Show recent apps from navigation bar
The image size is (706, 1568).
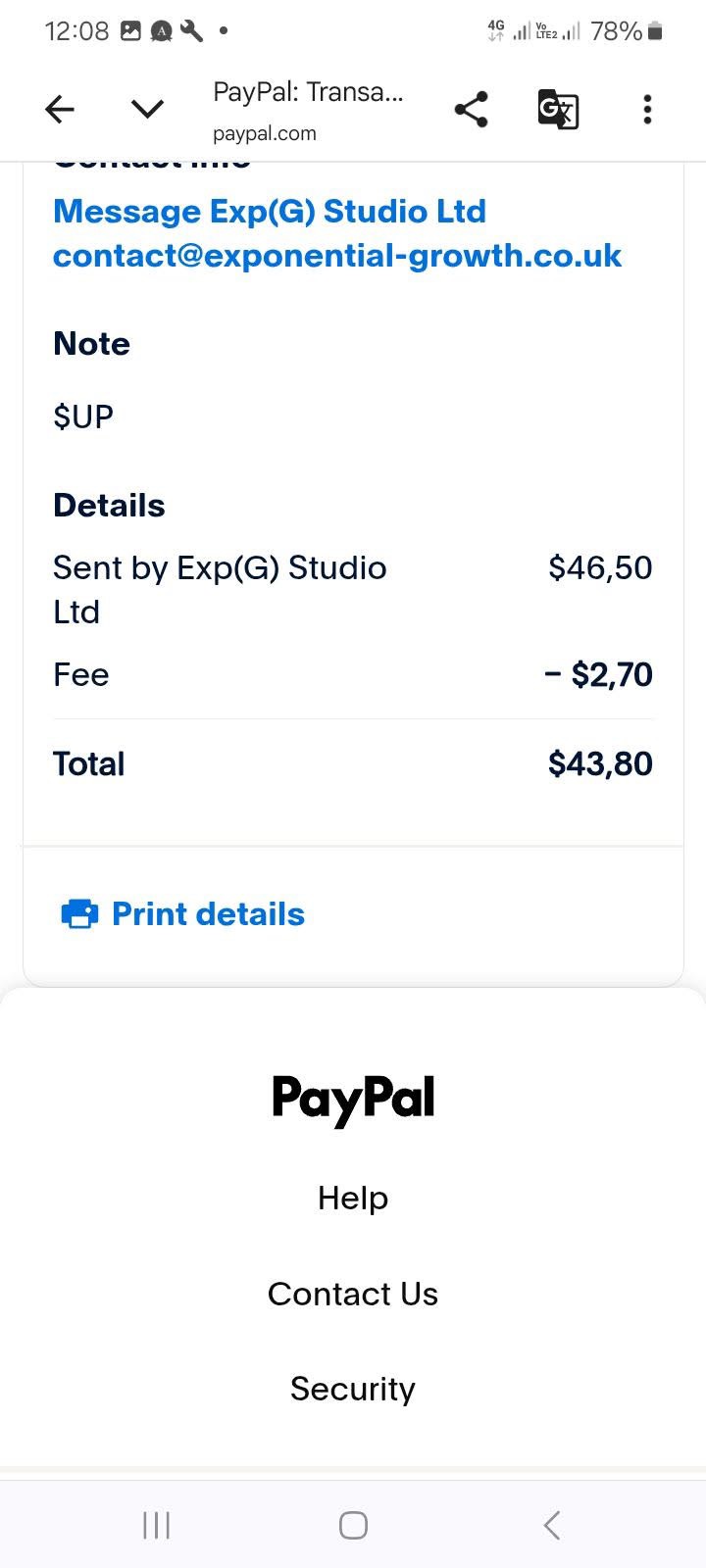click(x=157, y=1525)
